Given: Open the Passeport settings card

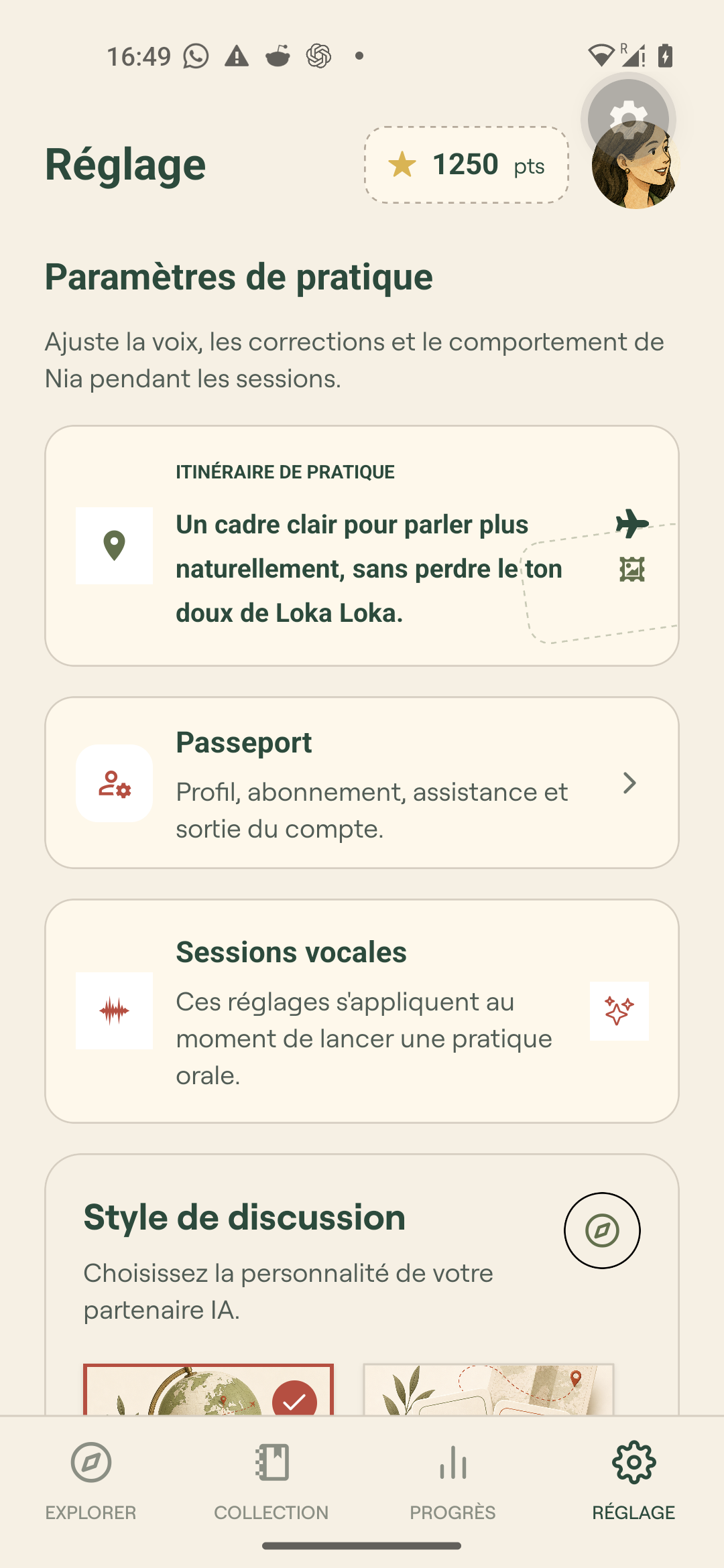Looking at the screenshot, I should coord(362,783).
